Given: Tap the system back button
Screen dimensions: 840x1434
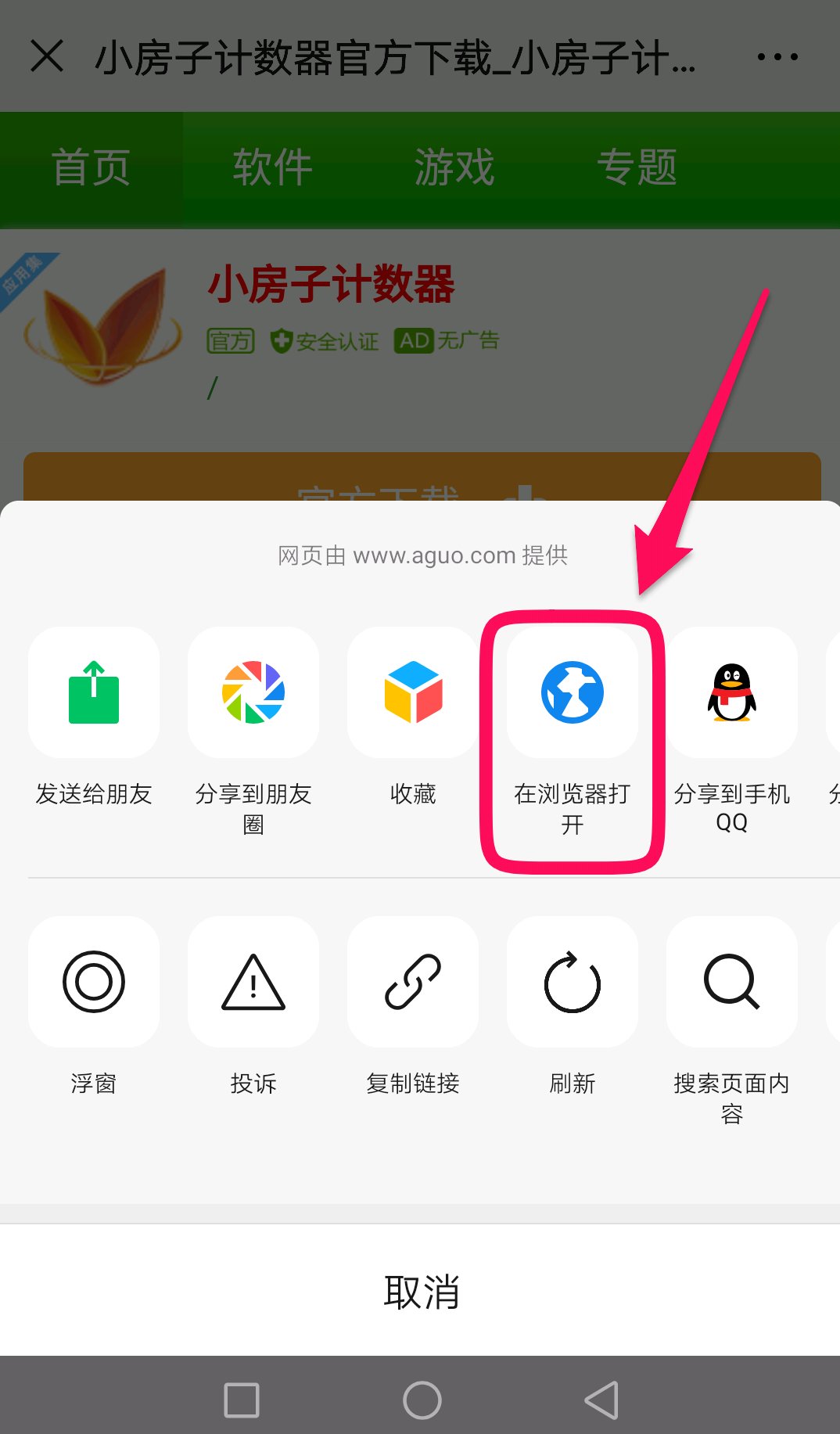Looking at the screenshot, I should pyautogui.click(x=601, y=1400).
